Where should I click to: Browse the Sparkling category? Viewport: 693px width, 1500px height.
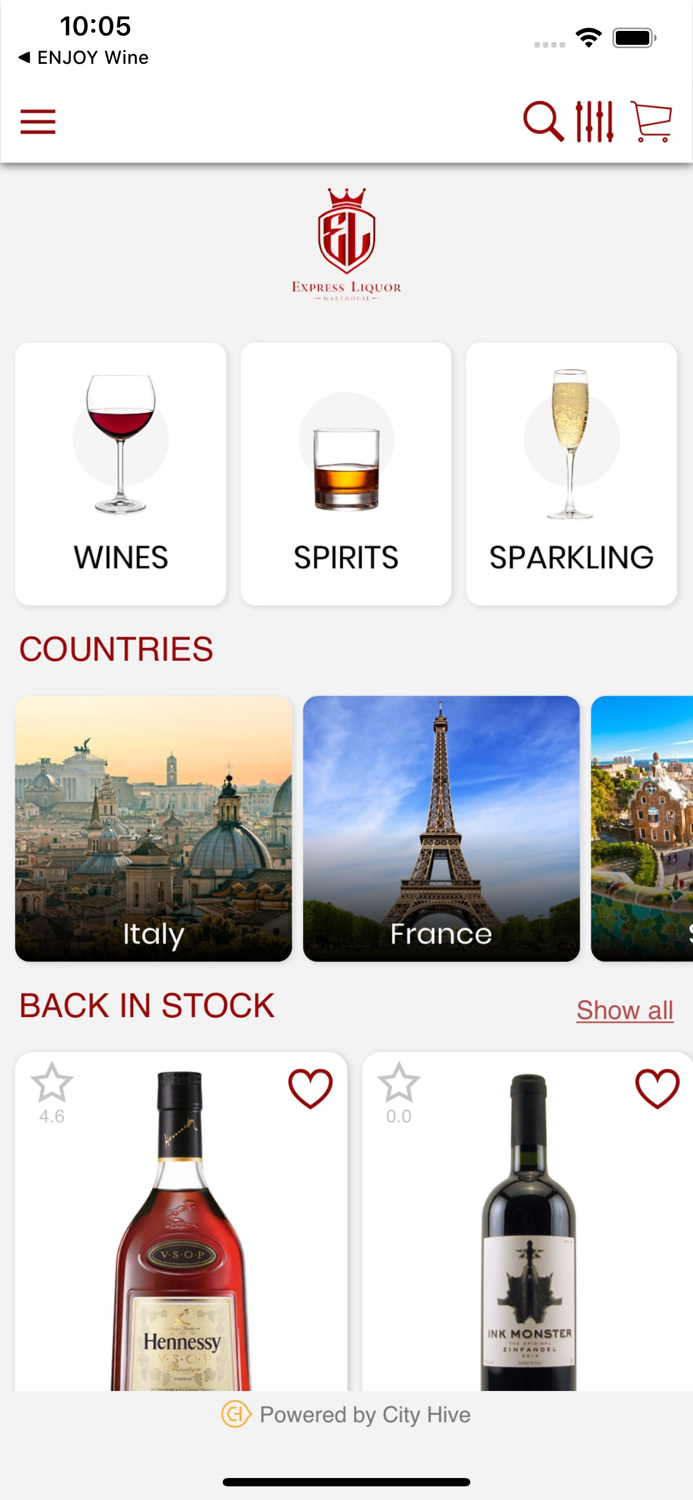pyautogui.click(x=571, y=474)
